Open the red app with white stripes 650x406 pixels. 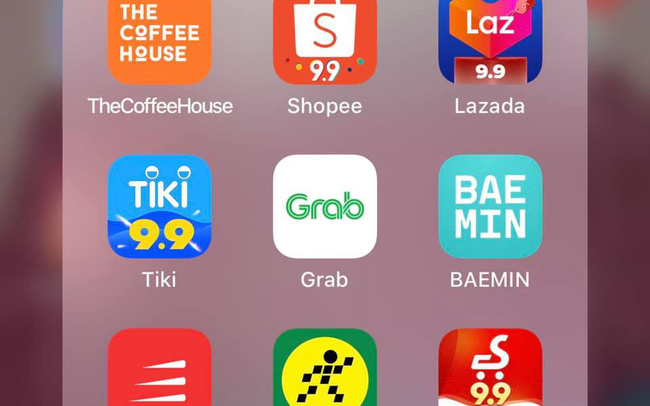pyautogui.click(x=160, y=368)
